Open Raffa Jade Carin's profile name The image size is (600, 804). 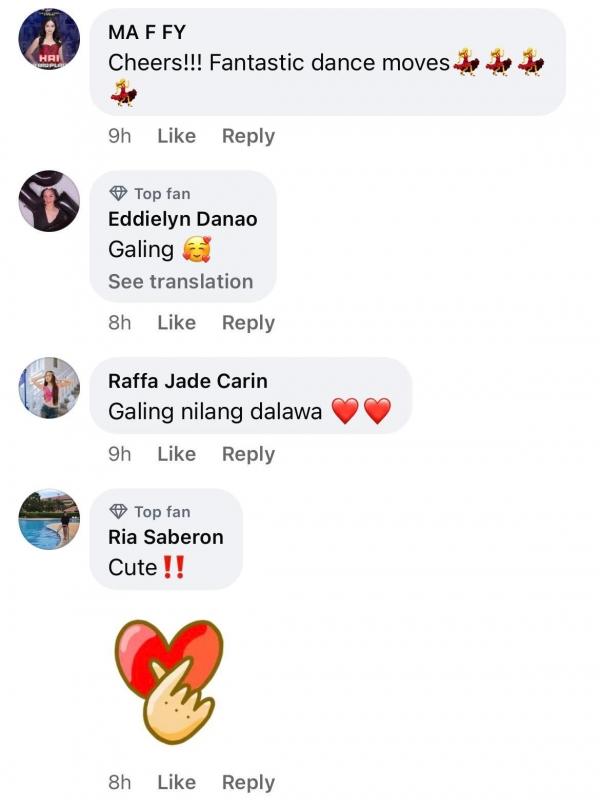coord(187,381)
